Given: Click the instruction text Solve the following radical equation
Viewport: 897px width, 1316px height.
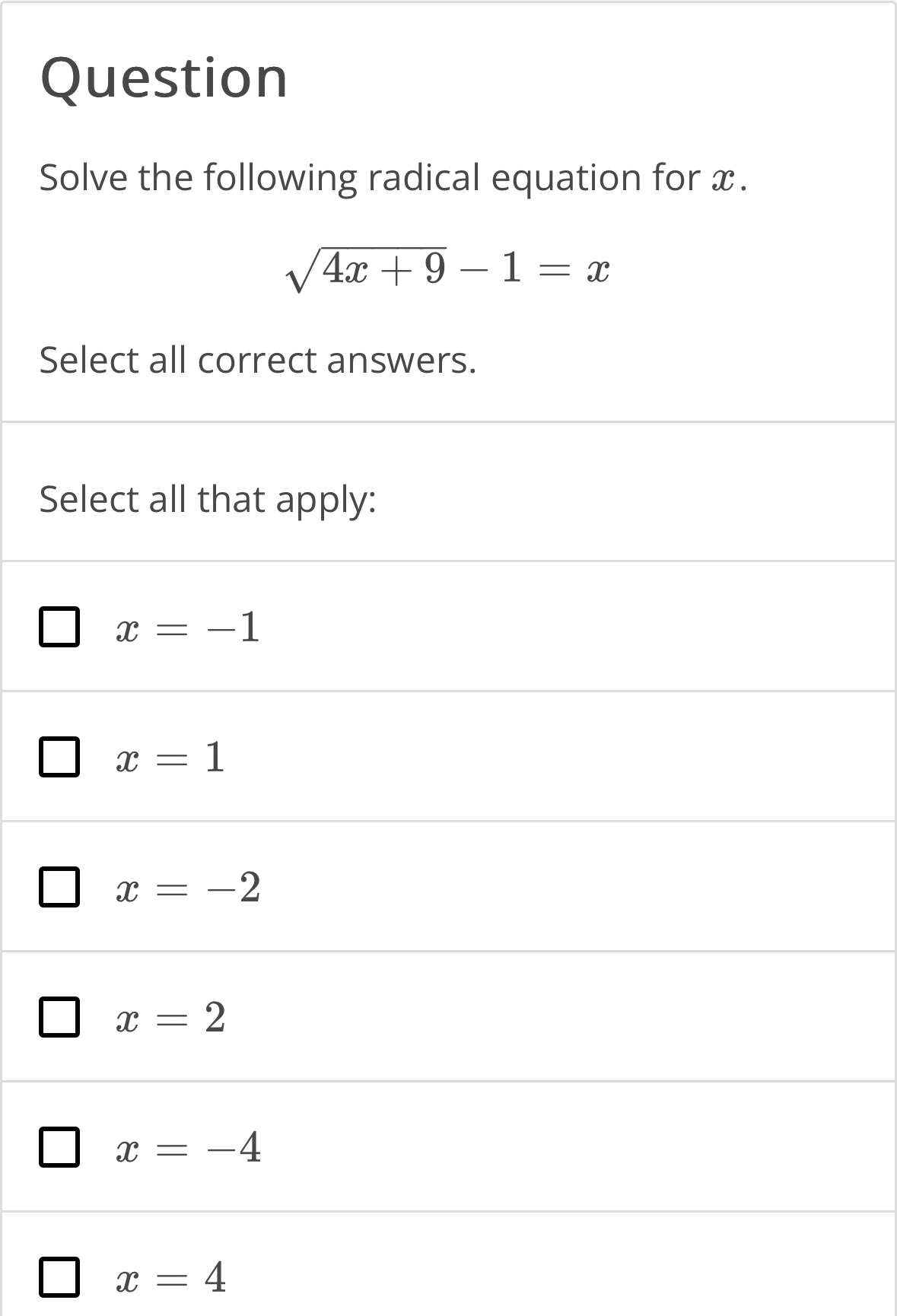Looking at the screenshot, I should click(x=393, y=178).
